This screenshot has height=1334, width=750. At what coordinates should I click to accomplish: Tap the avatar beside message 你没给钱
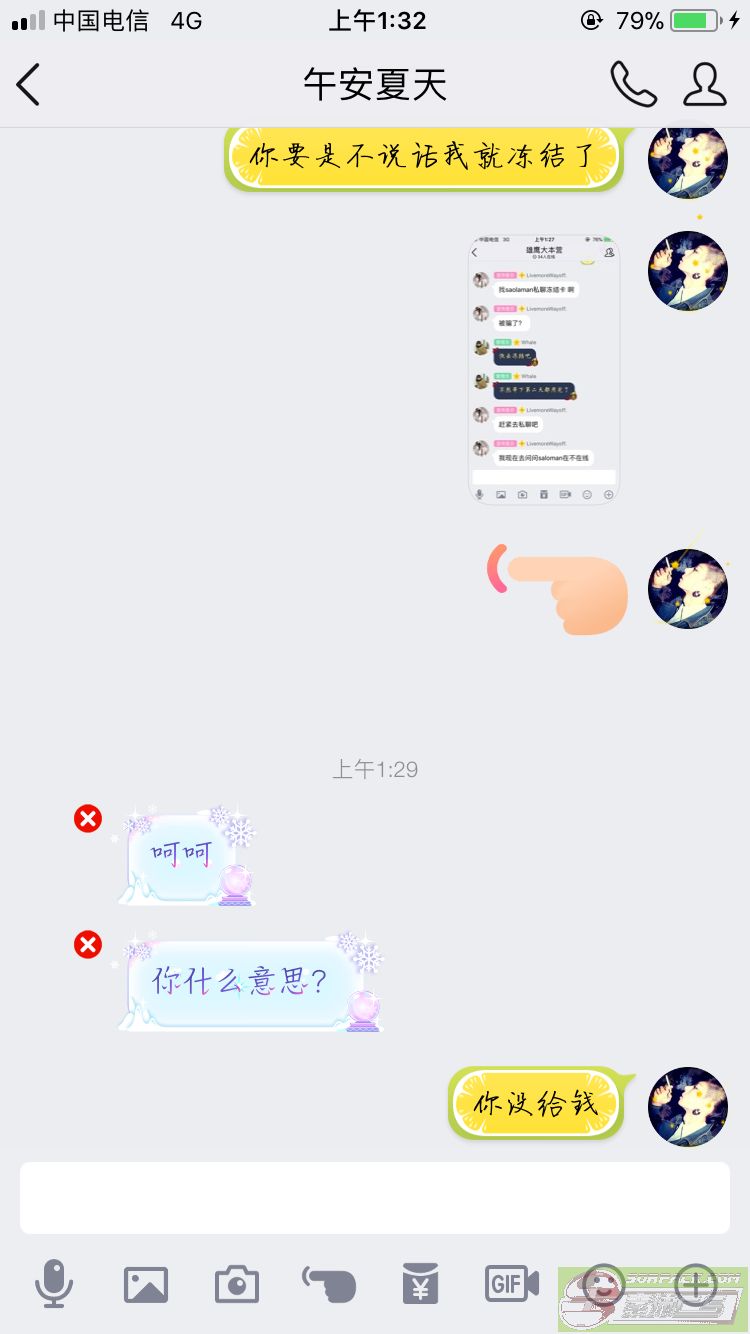pyautogui.click(x=687, y=1106)
